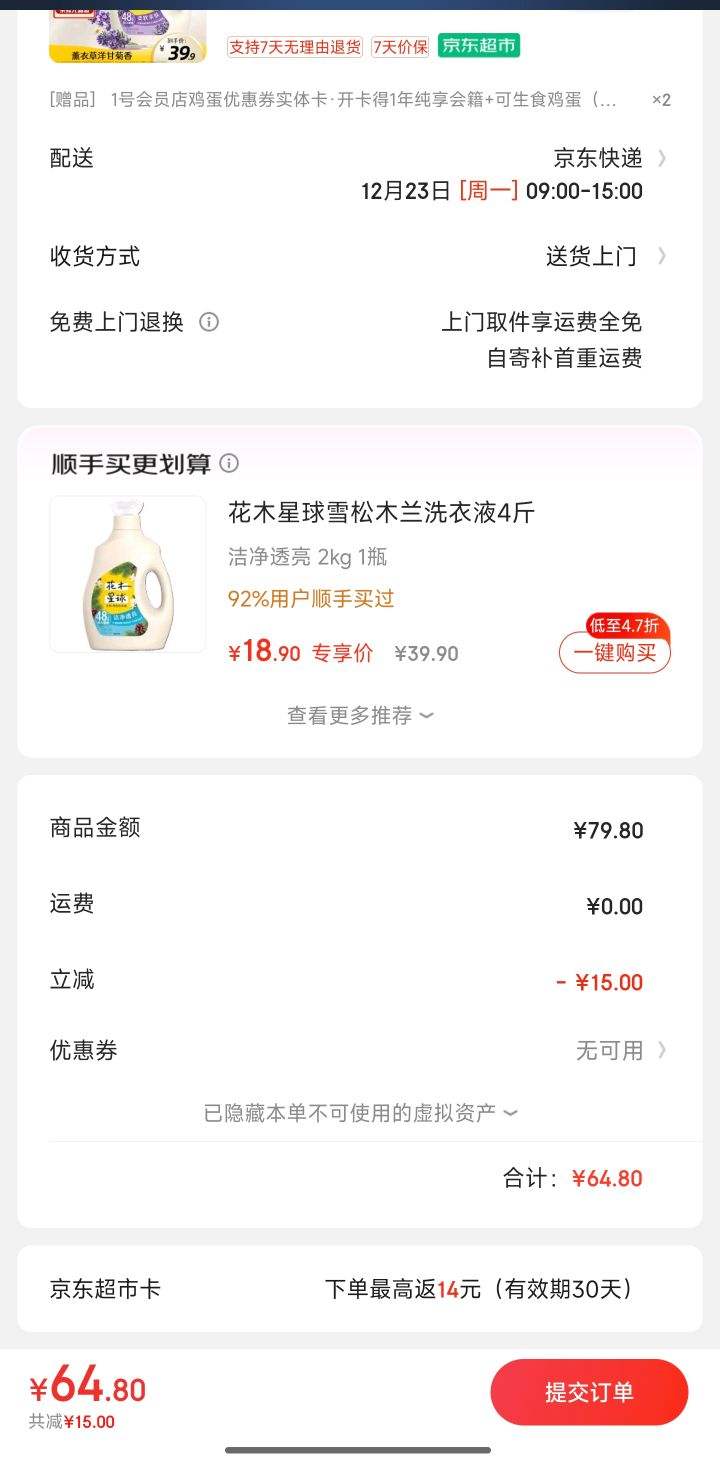Expand 已隐藏本单不可使用的虚拟资产
The image size is (720, 1464).
tap(360, 1113)
